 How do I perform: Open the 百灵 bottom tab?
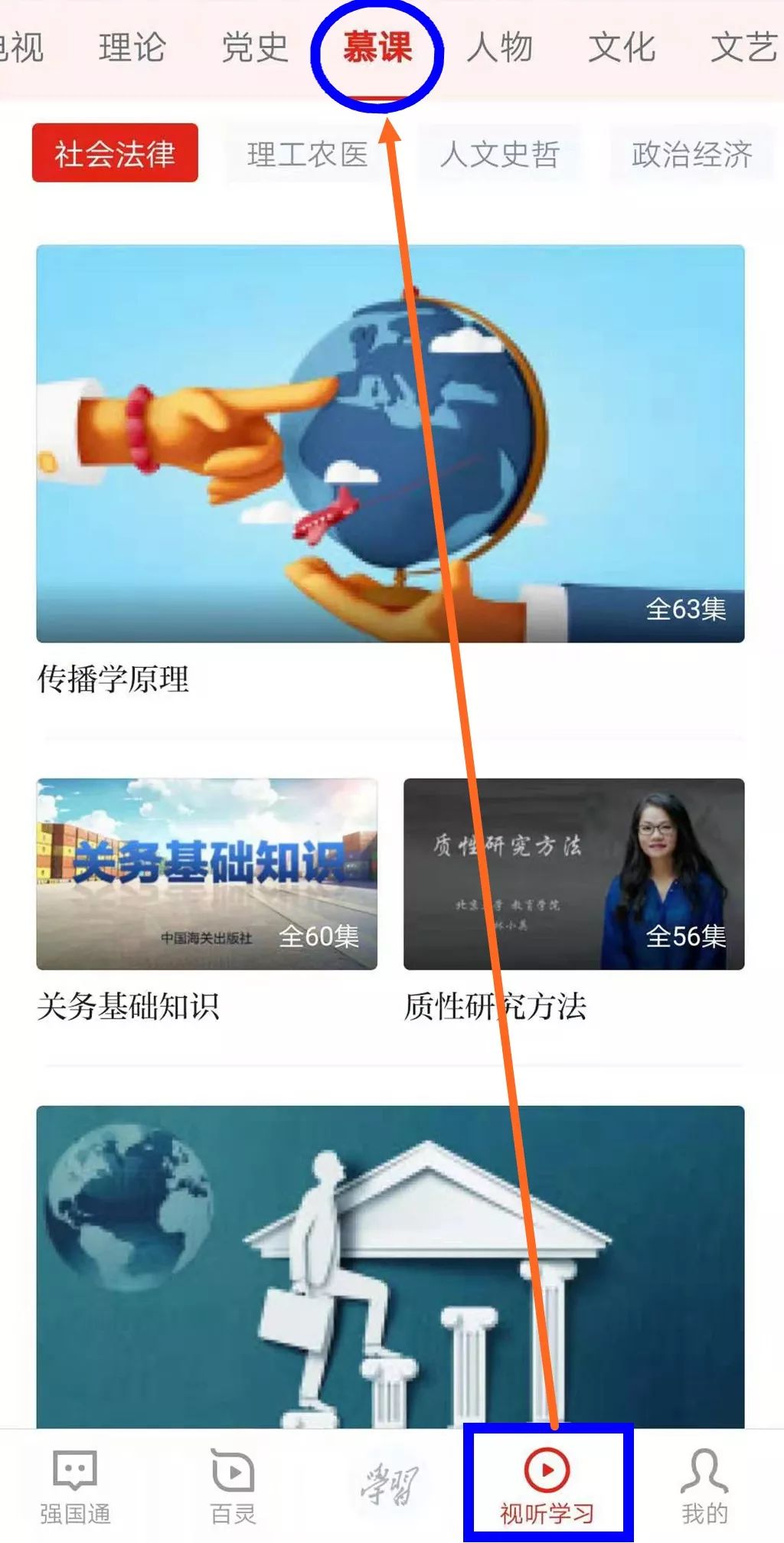(233, 1486)
